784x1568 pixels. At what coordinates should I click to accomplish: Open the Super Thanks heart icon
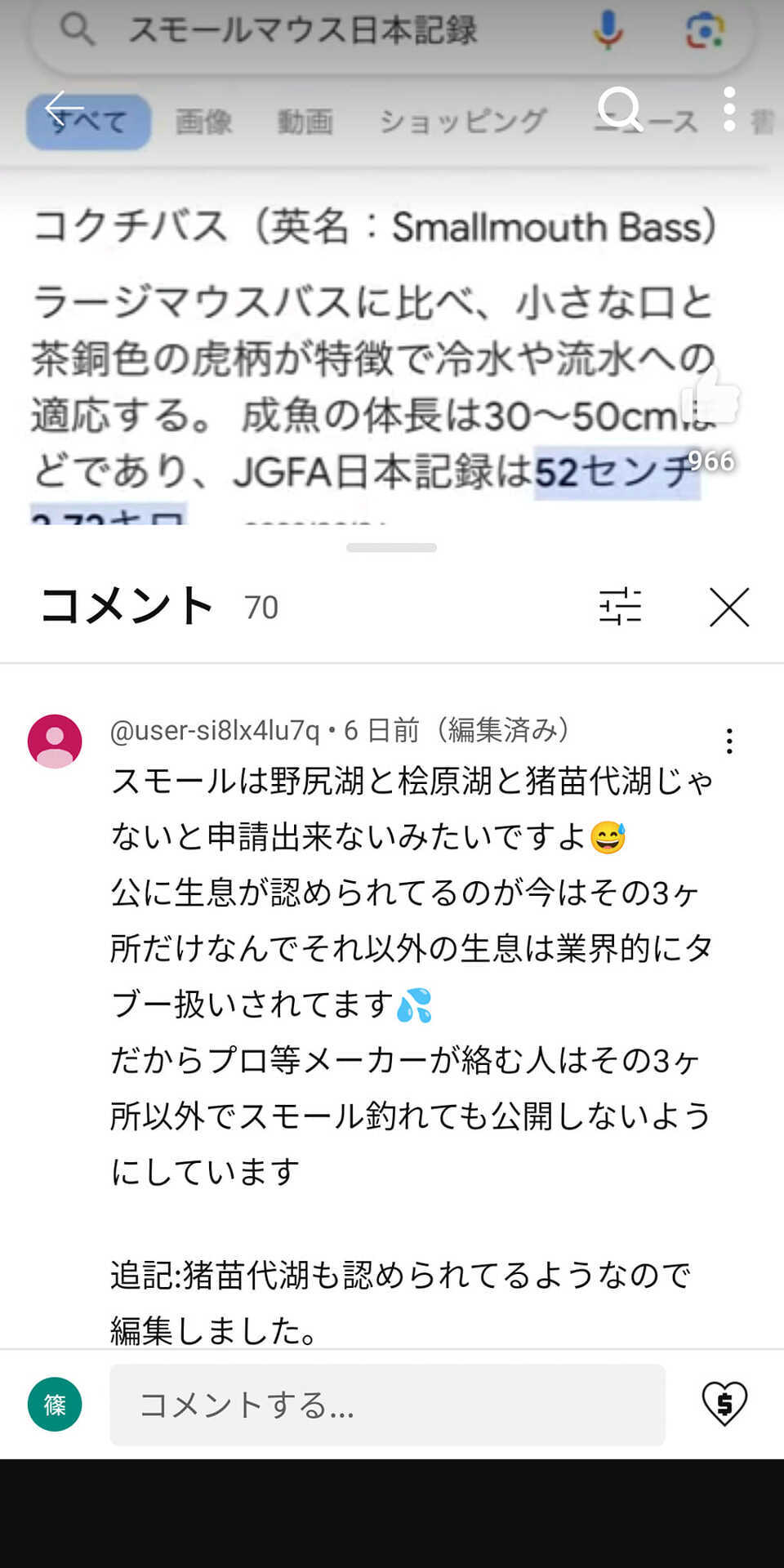[724, 1403]
